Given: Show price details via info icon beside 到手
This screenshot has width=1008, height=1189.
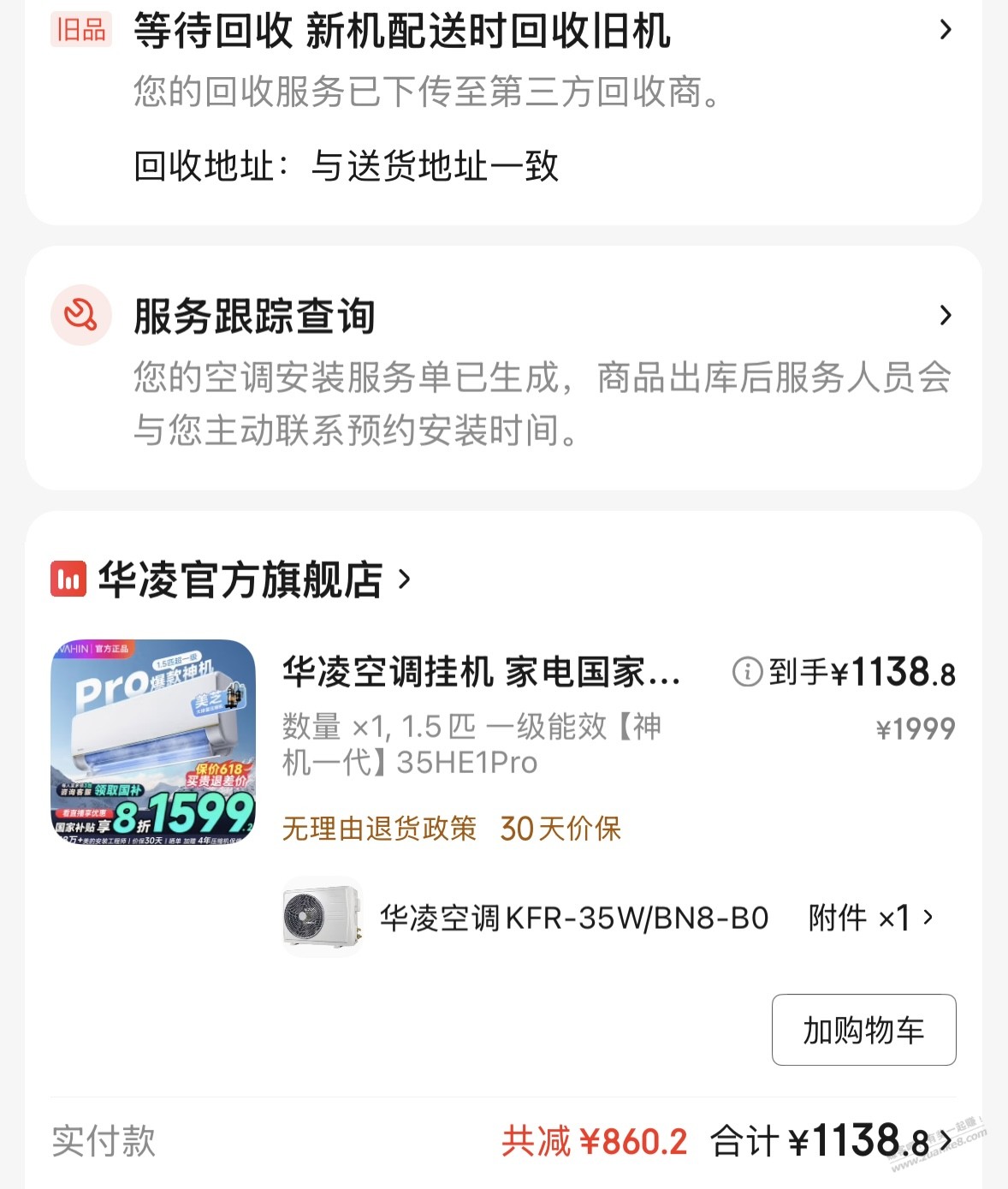Looking at the screenshot, I should point(747,672).
